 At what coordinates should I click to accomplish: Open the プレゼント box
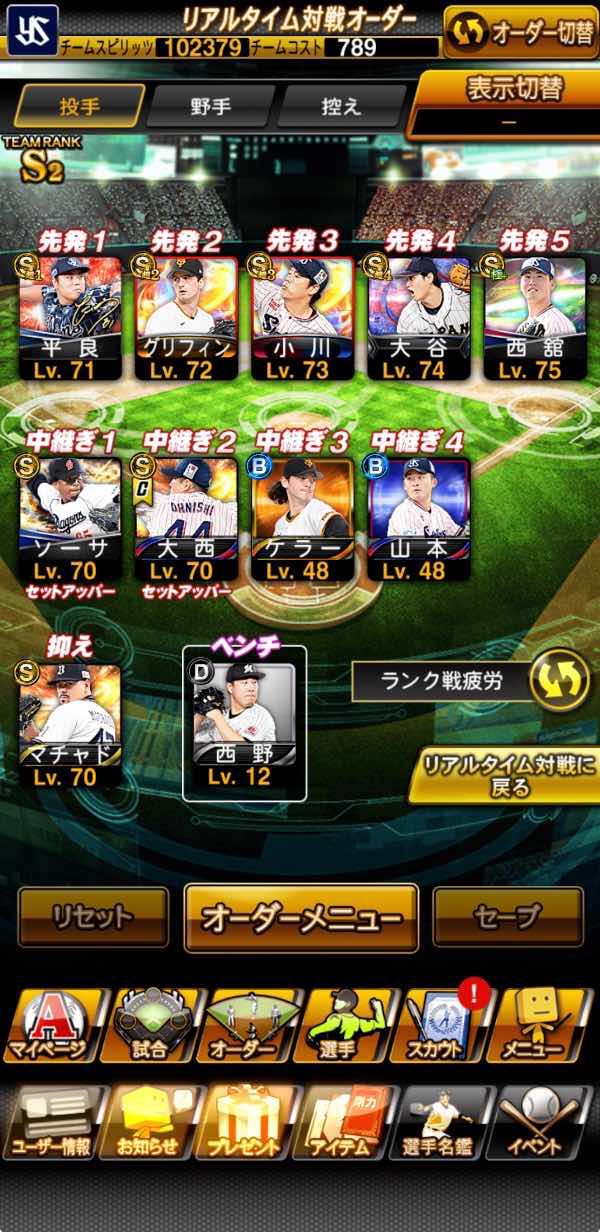pos(246,1124)
